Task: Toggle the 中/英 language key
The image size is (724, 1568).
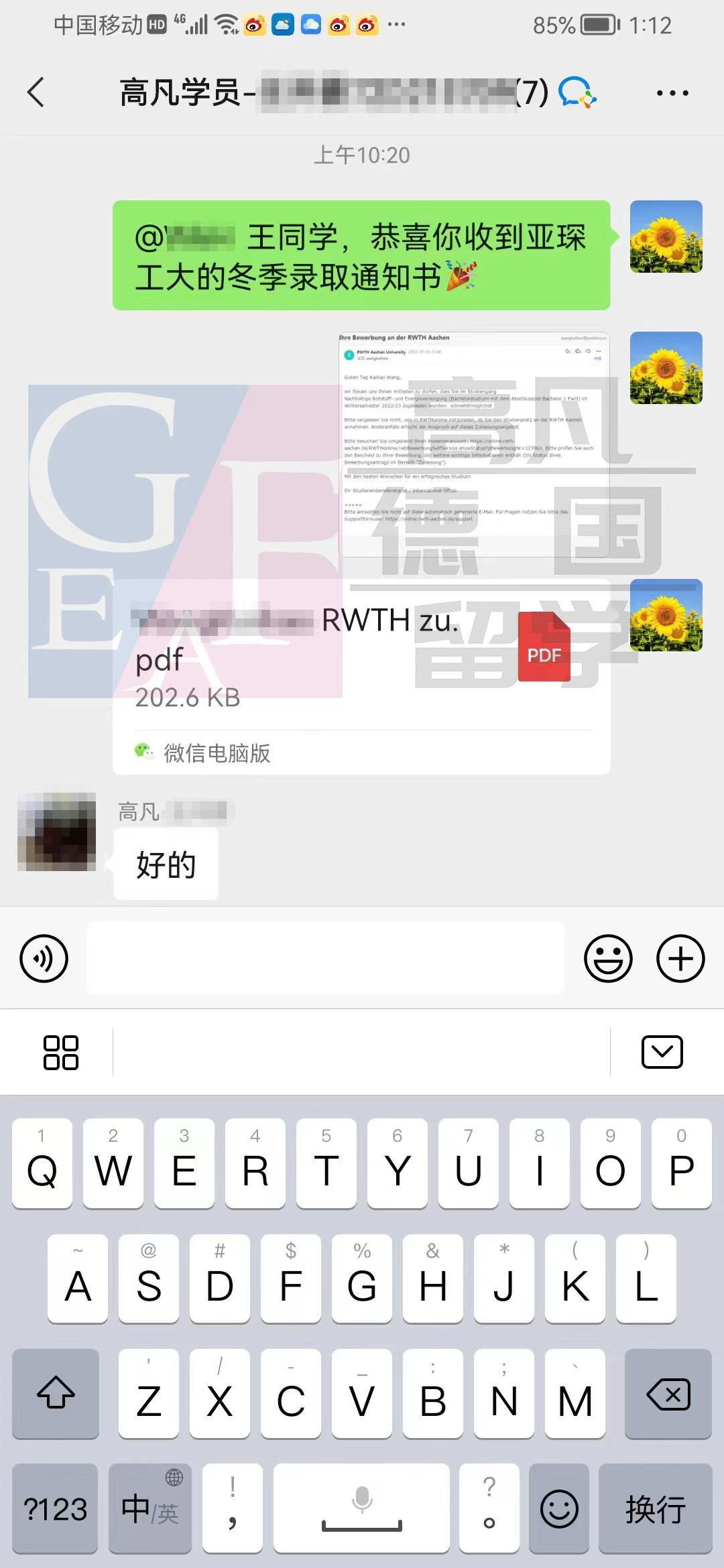Action: click(x=150, y=1508)
